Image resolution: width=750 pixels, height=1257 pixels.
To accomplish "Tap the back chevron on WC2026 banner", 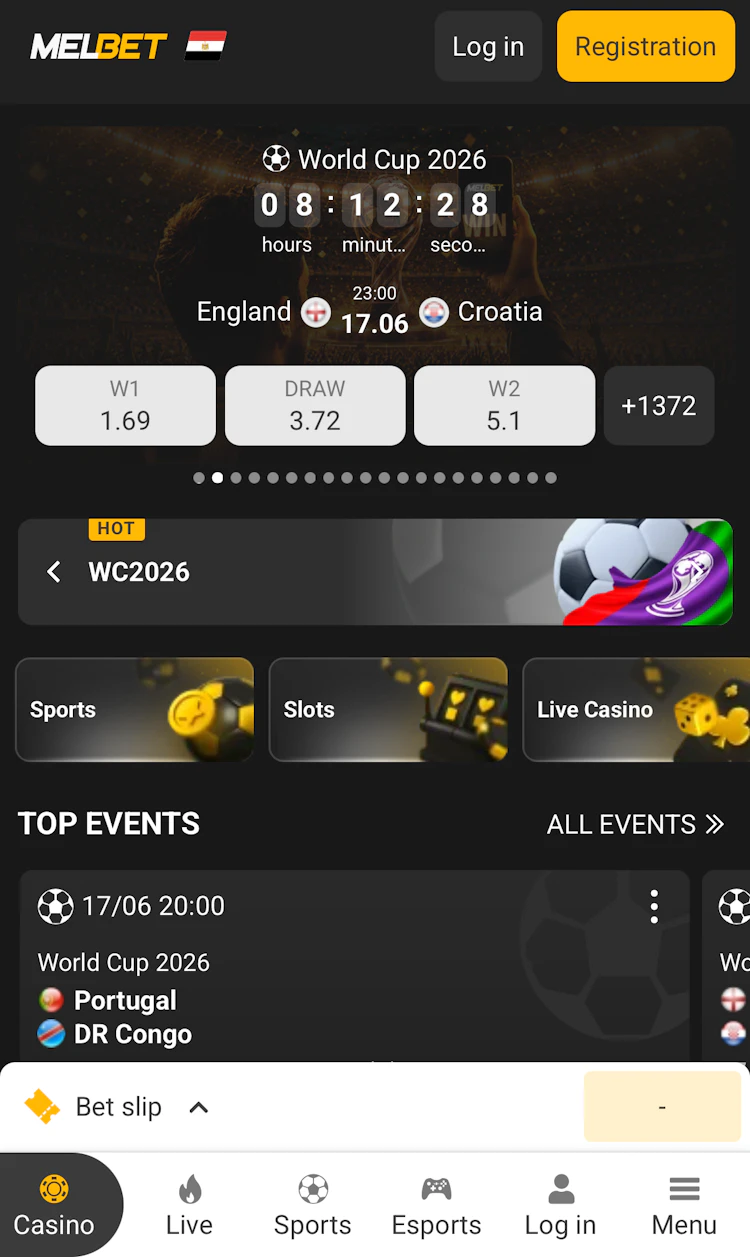I will (54, 572).
